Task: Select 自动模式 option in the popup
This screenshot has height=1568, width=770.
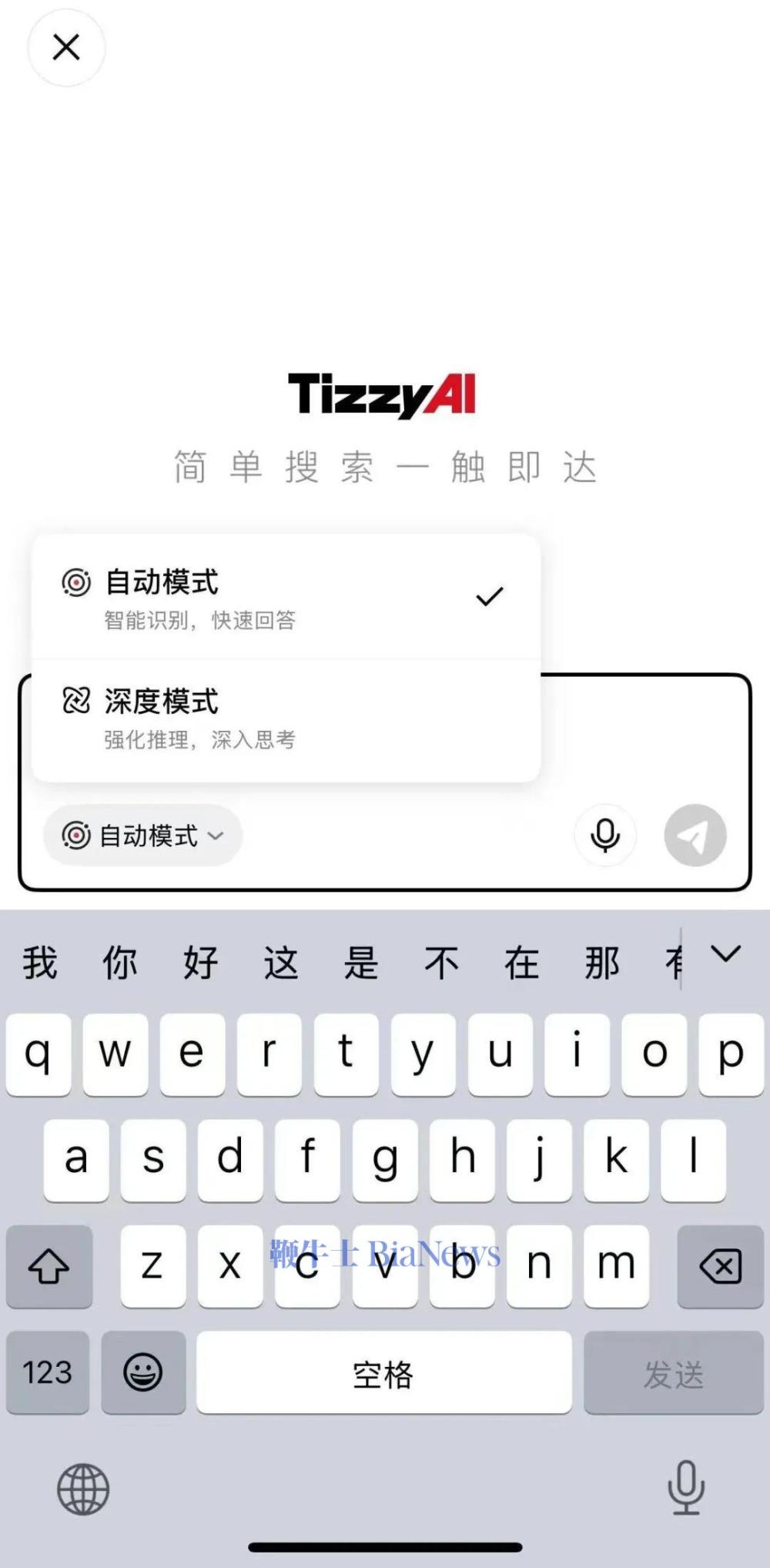Action: (285, 598)
